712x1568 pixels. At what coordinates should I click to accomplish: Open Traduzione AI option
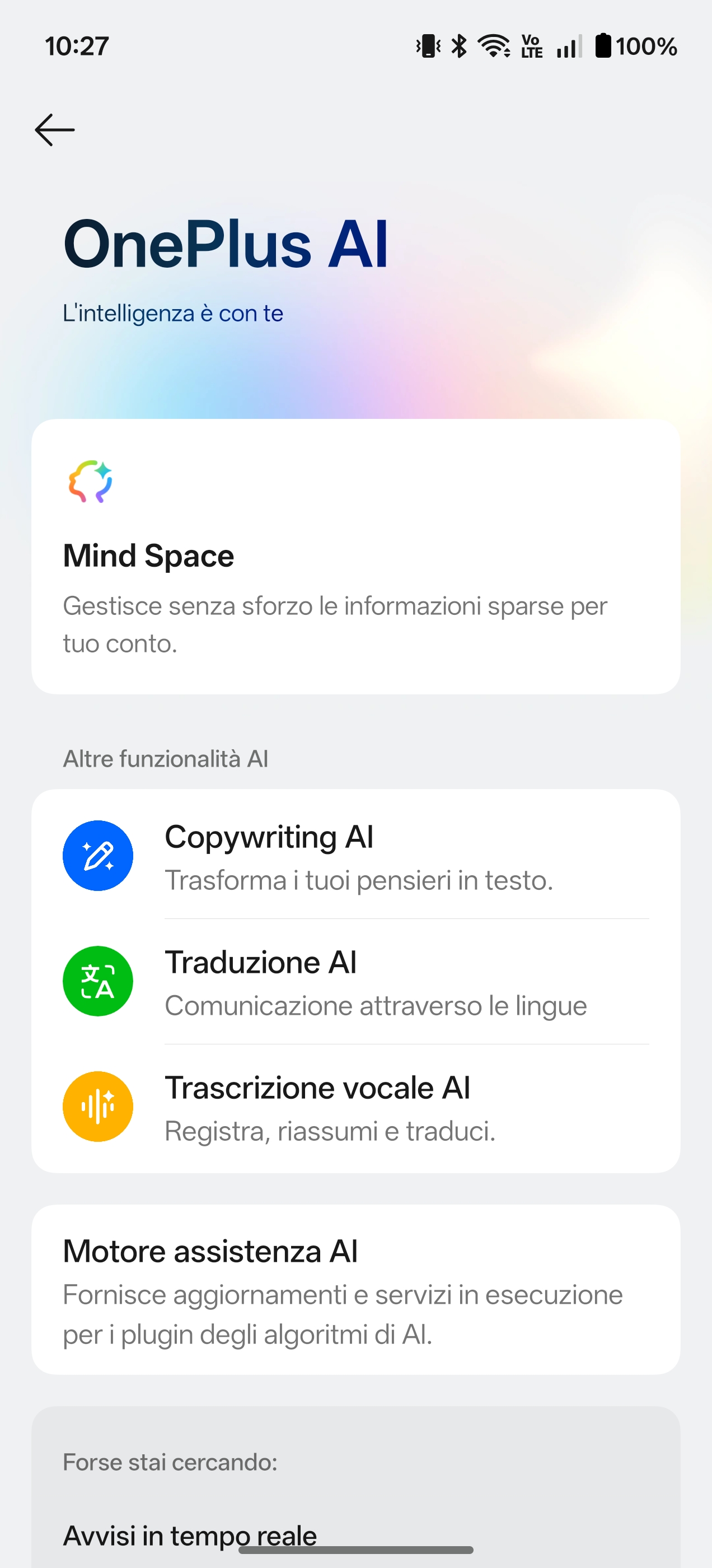[355, 981]
